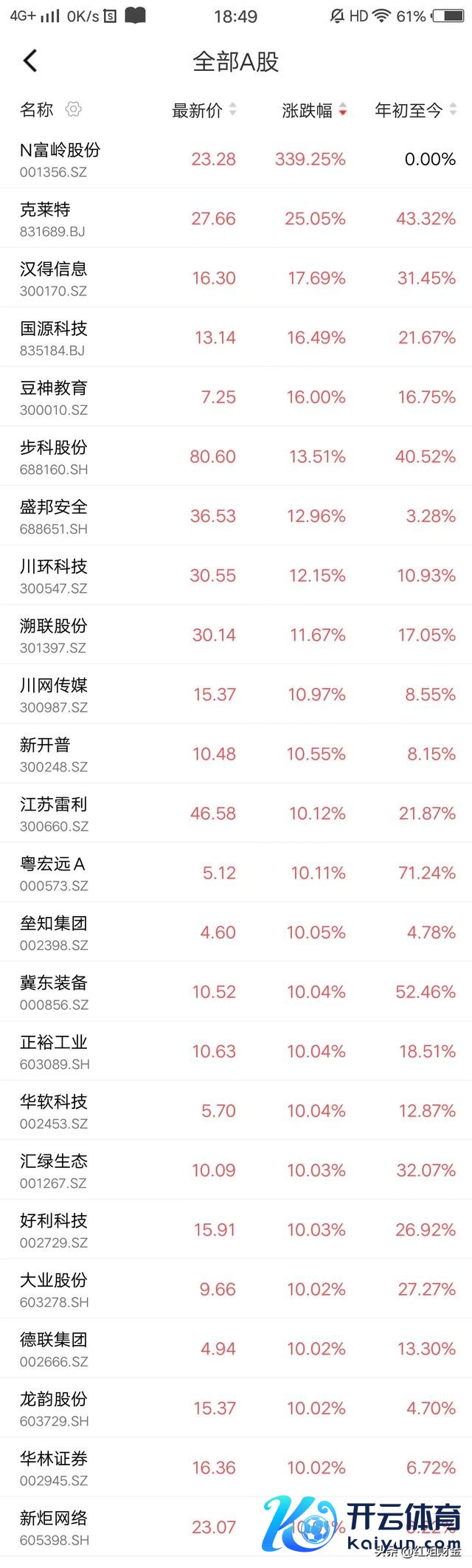Sort the list by 年初至今
Viewport: 472px width, 1568px height.
tap(415, 111)
